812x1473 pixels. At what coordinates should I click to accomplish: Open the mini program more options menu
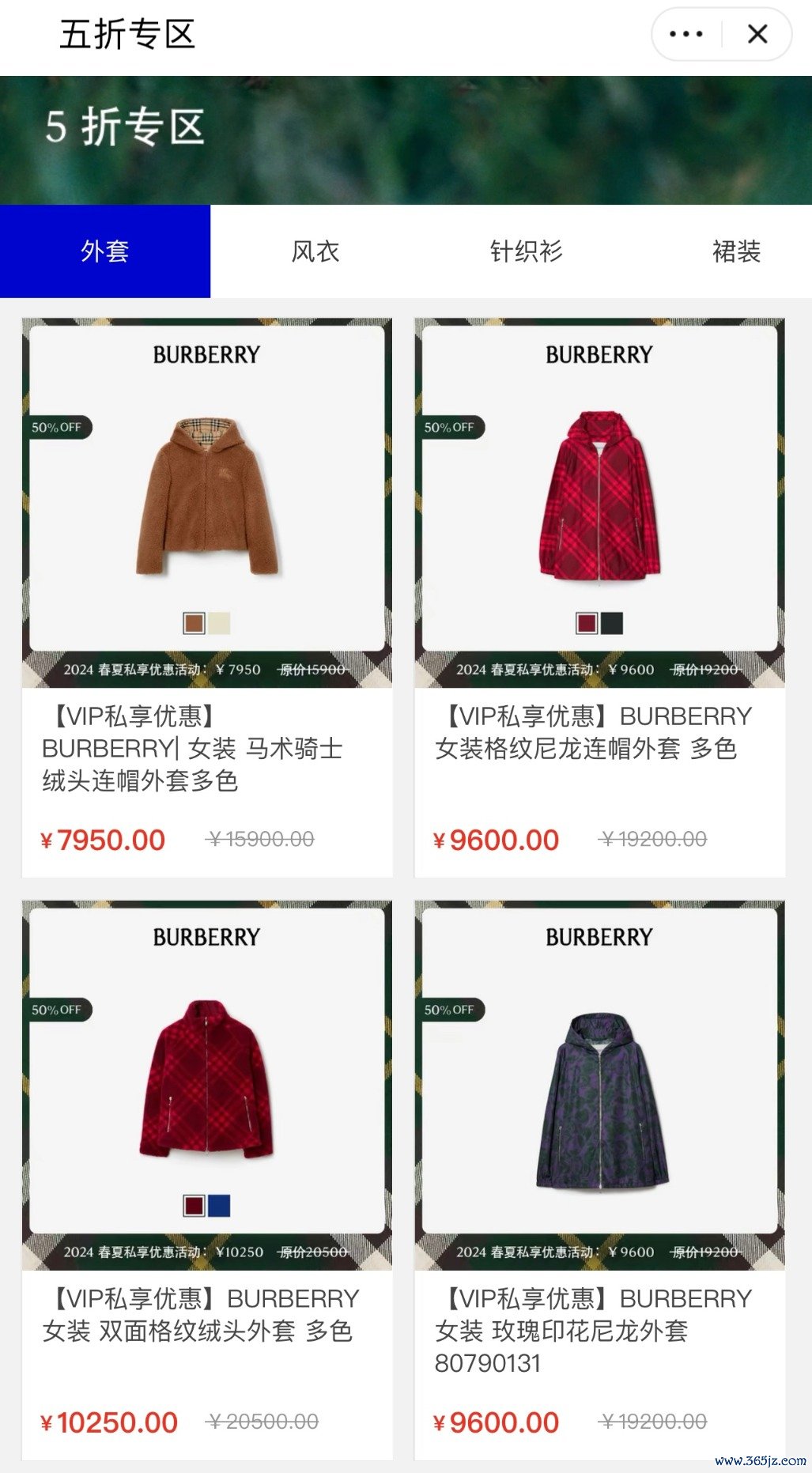[685, 34]
